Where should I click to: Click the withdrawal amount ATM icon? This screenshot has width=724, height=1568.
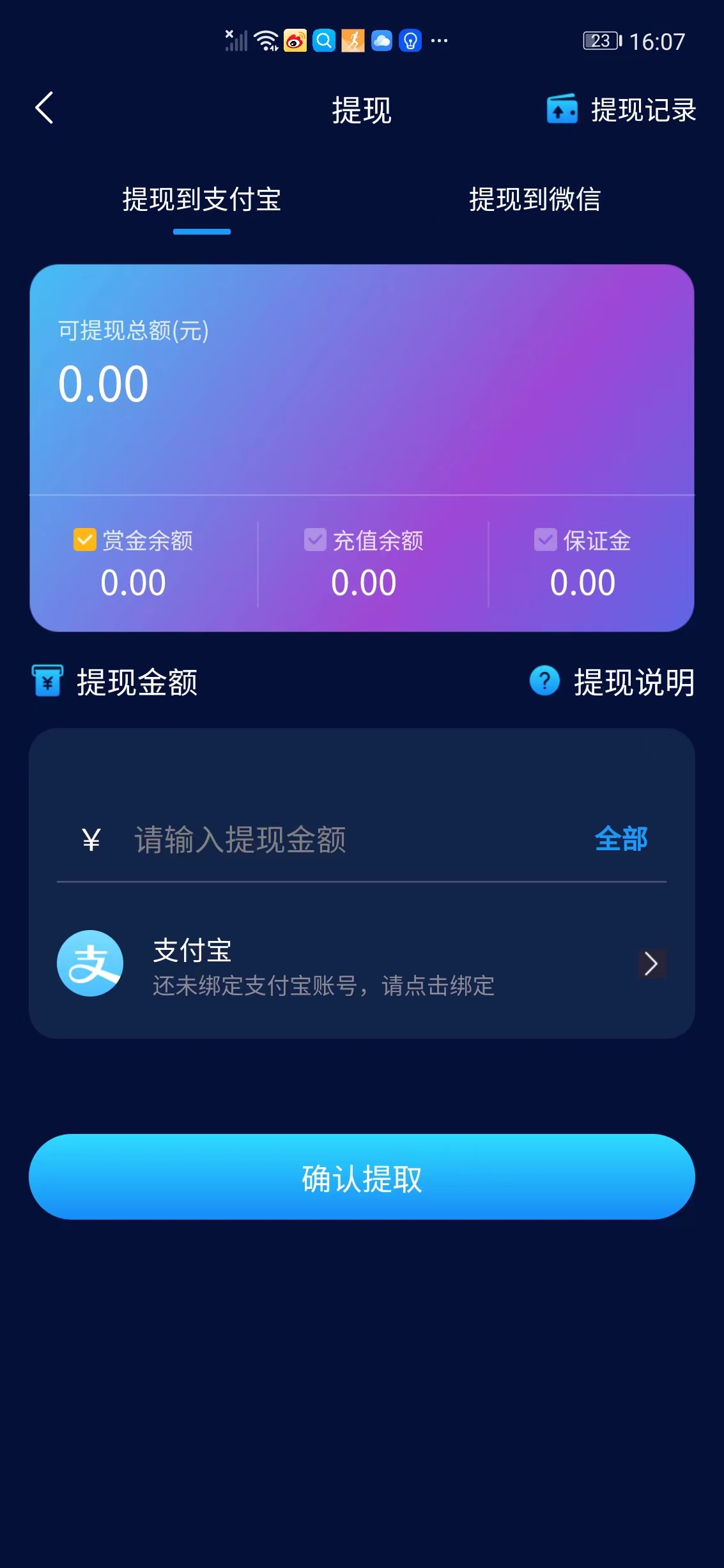coord(46,681)
